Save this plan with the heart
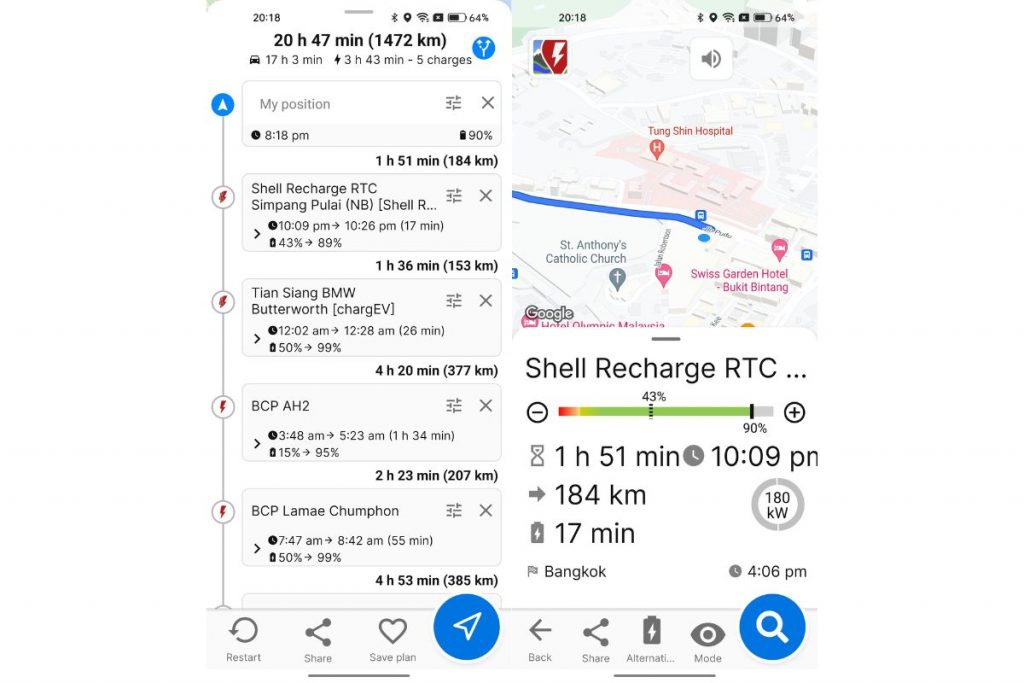This screenshot has width=1024, height=683. coord(393,639)
